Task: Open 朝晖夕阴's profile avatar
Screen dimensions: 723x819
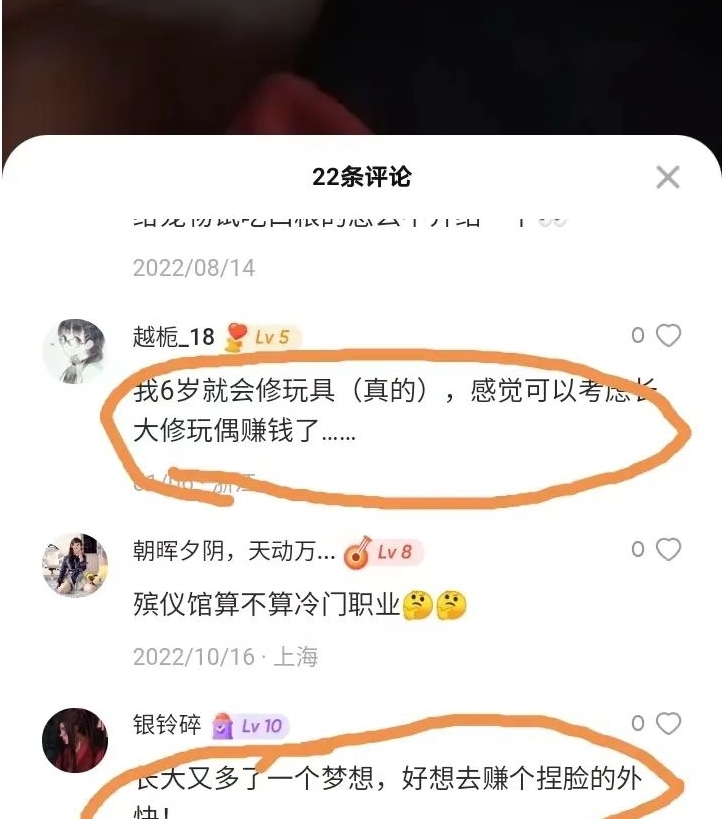Action: tap(75, 565)
